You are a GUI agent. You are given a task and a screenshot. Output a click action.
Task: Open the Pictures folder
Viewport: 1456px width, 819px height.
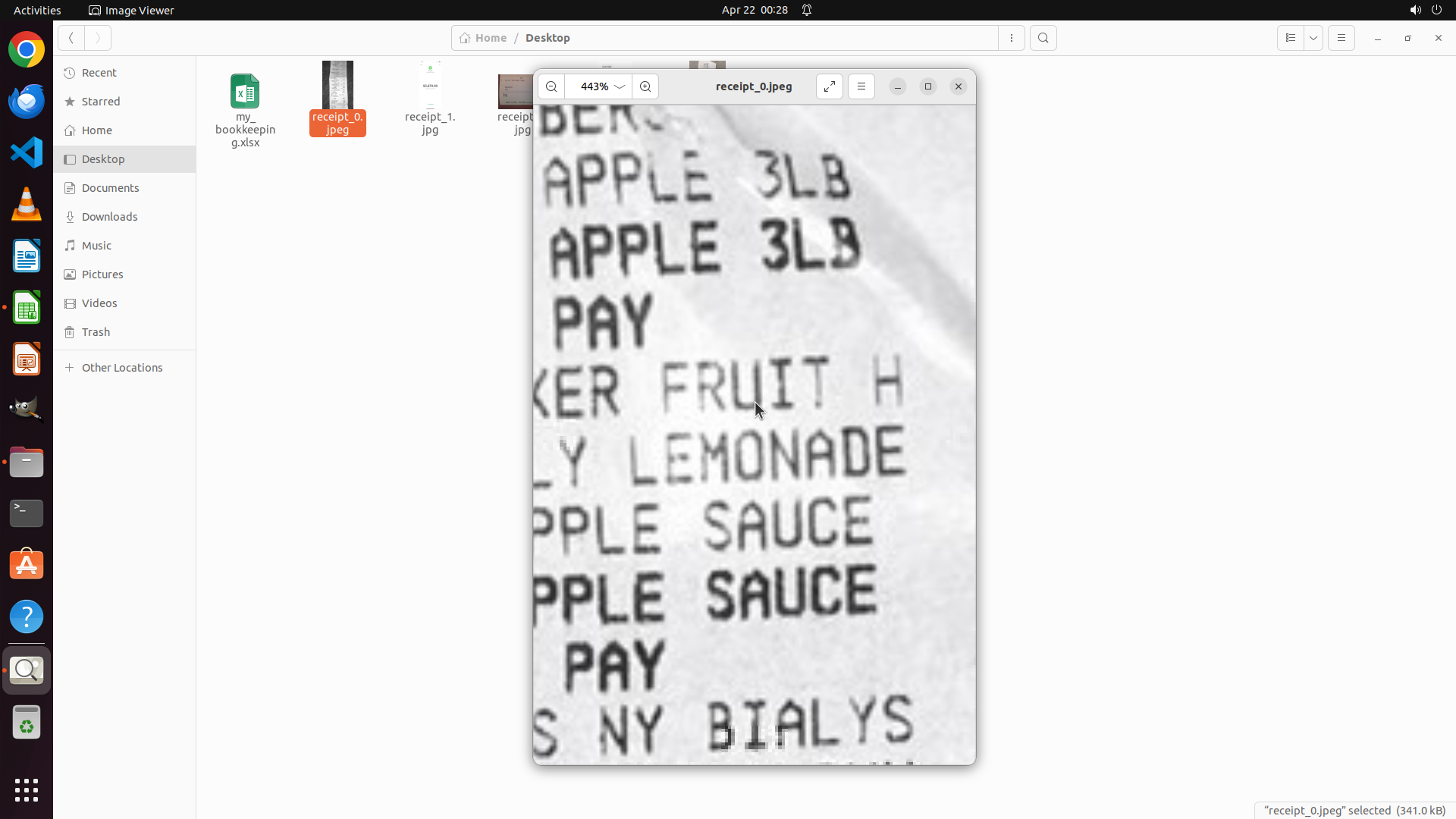pos(102,275)
